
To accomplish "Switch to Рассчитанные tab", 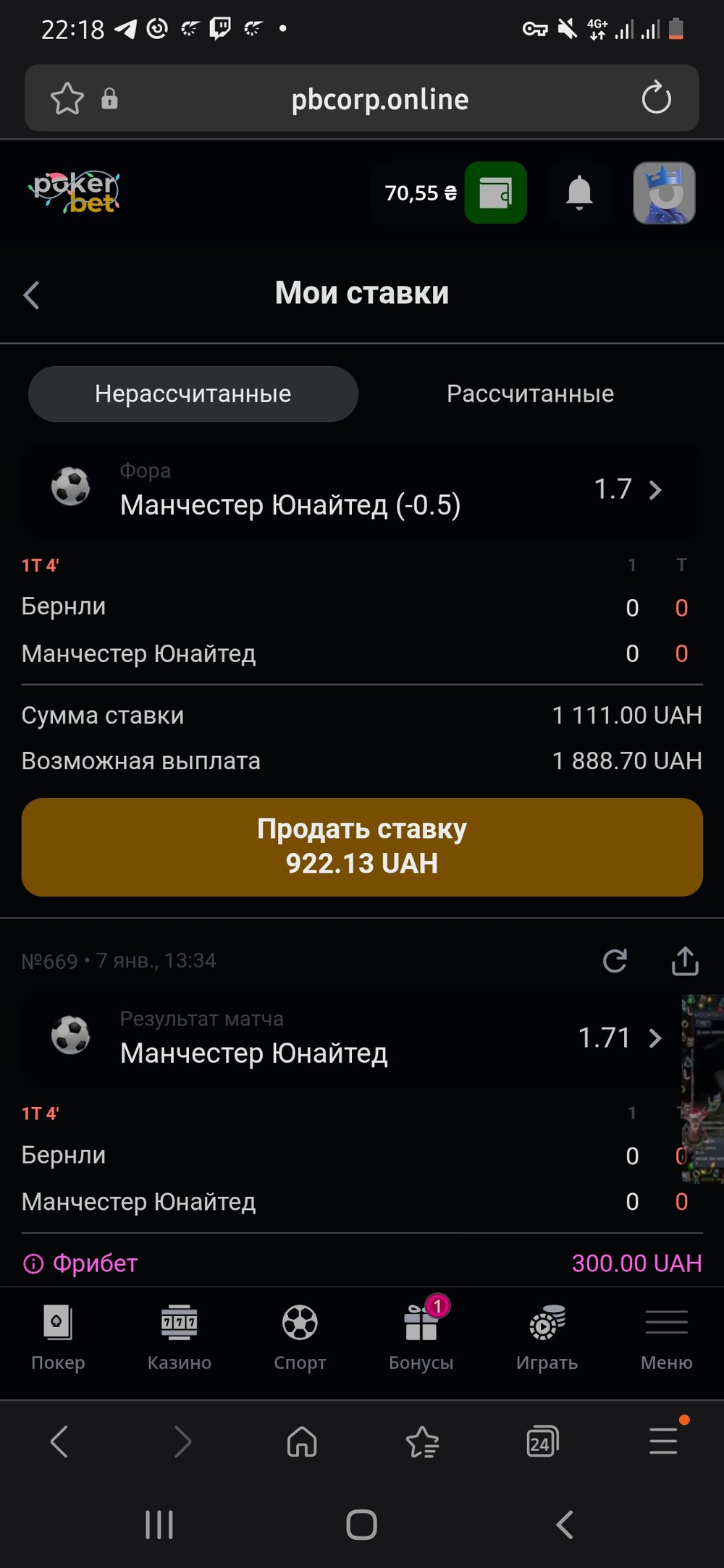I will point(530,394).
